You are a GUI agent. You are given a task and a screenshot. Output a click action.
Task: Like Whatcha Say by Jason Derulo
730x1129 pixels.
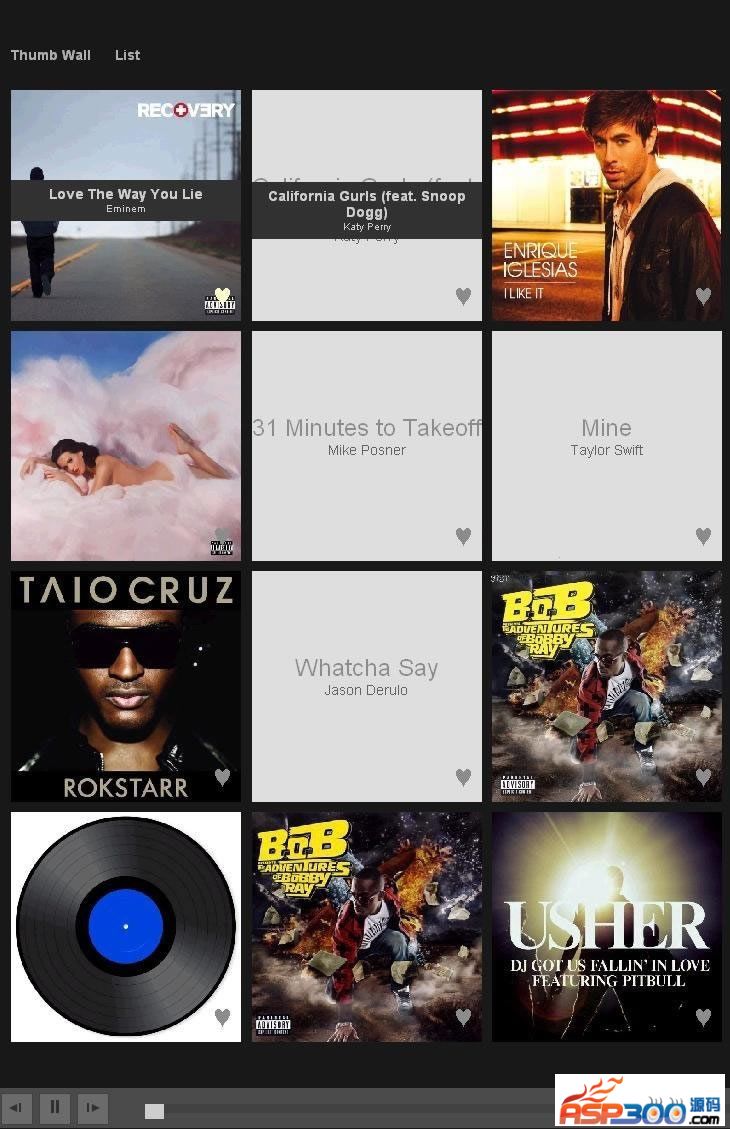463,777
